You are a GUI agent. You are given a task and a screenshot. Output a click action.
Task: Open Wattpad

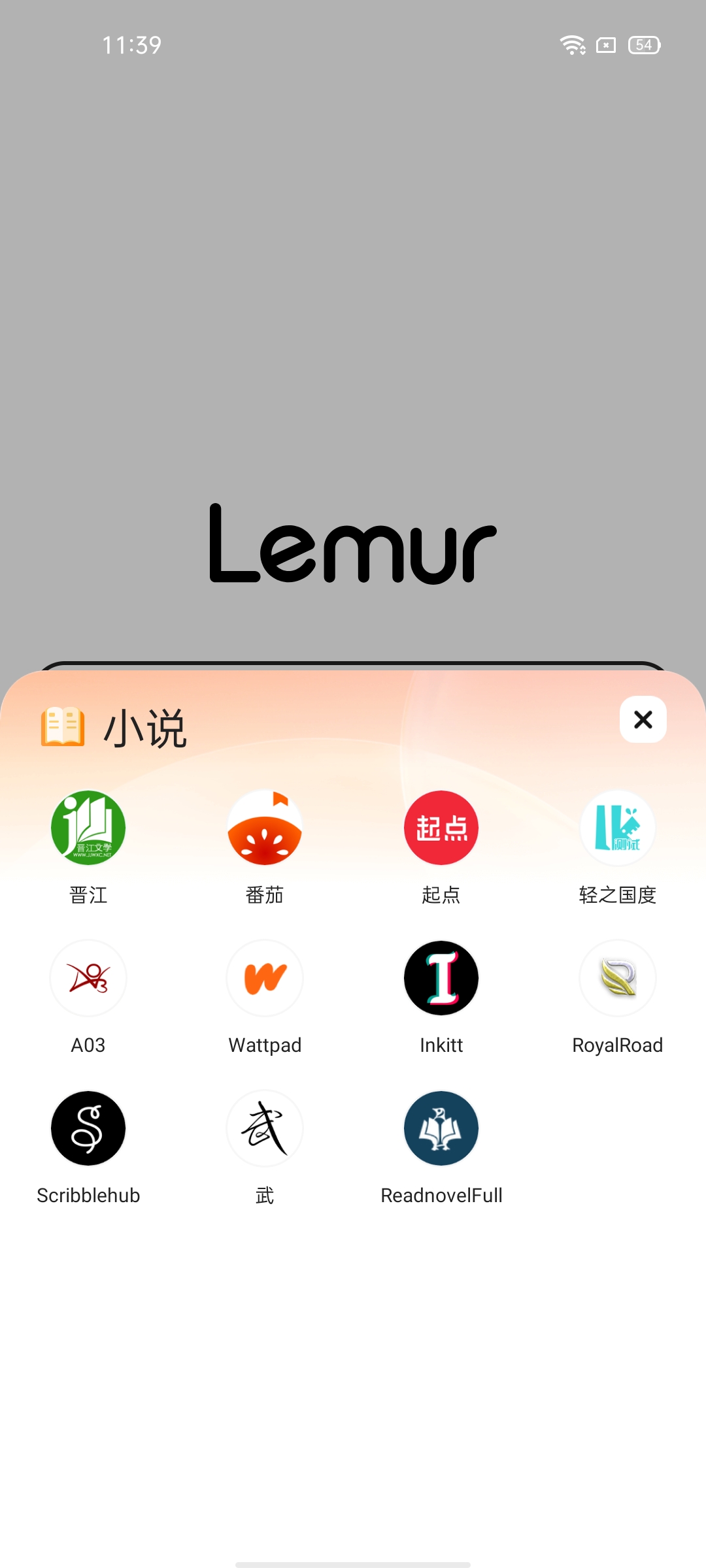click(x=265, y=978)
